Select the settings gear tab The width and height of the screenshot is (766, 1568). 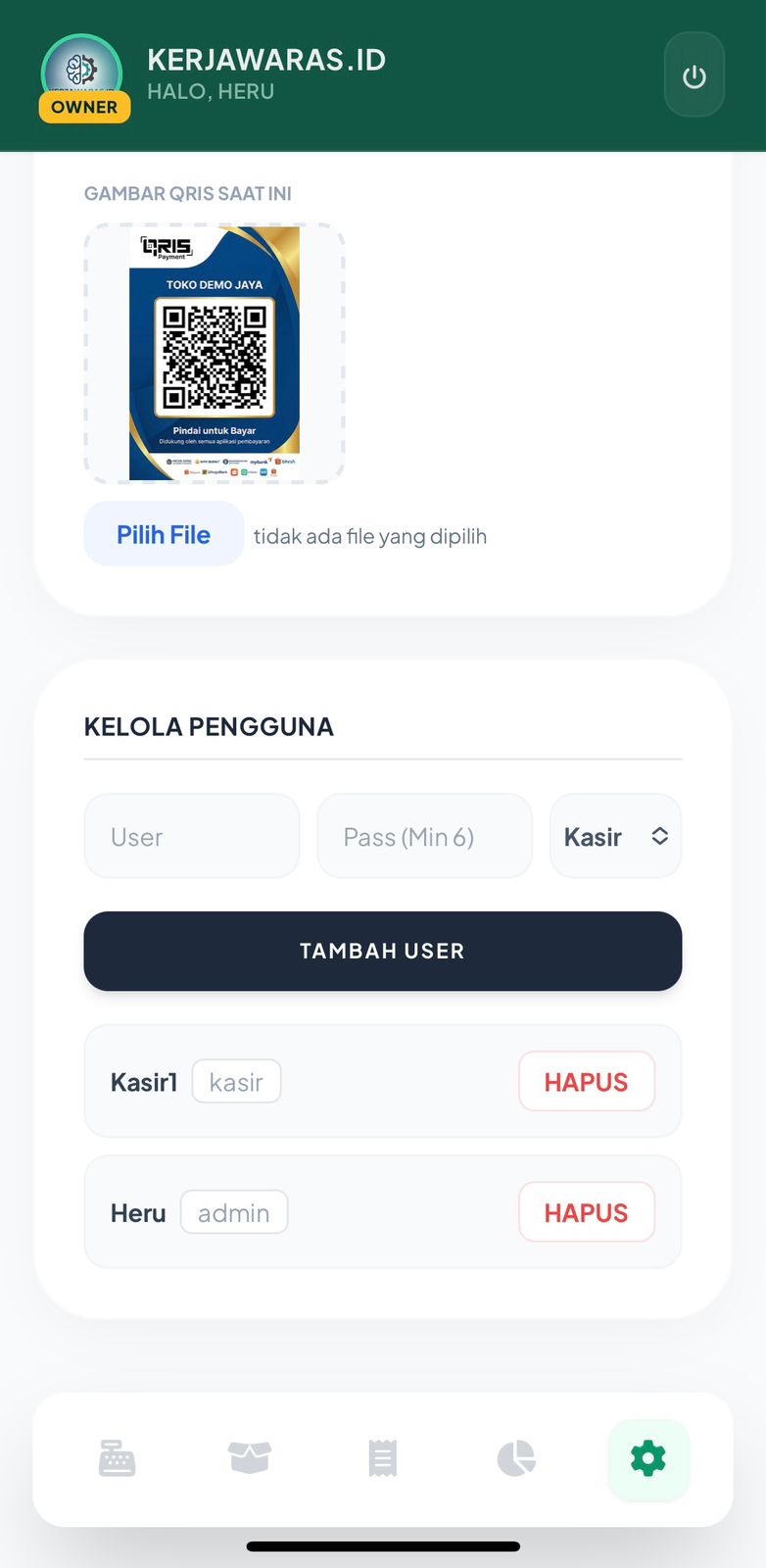pyautogui.click(x=648, y=1458)
